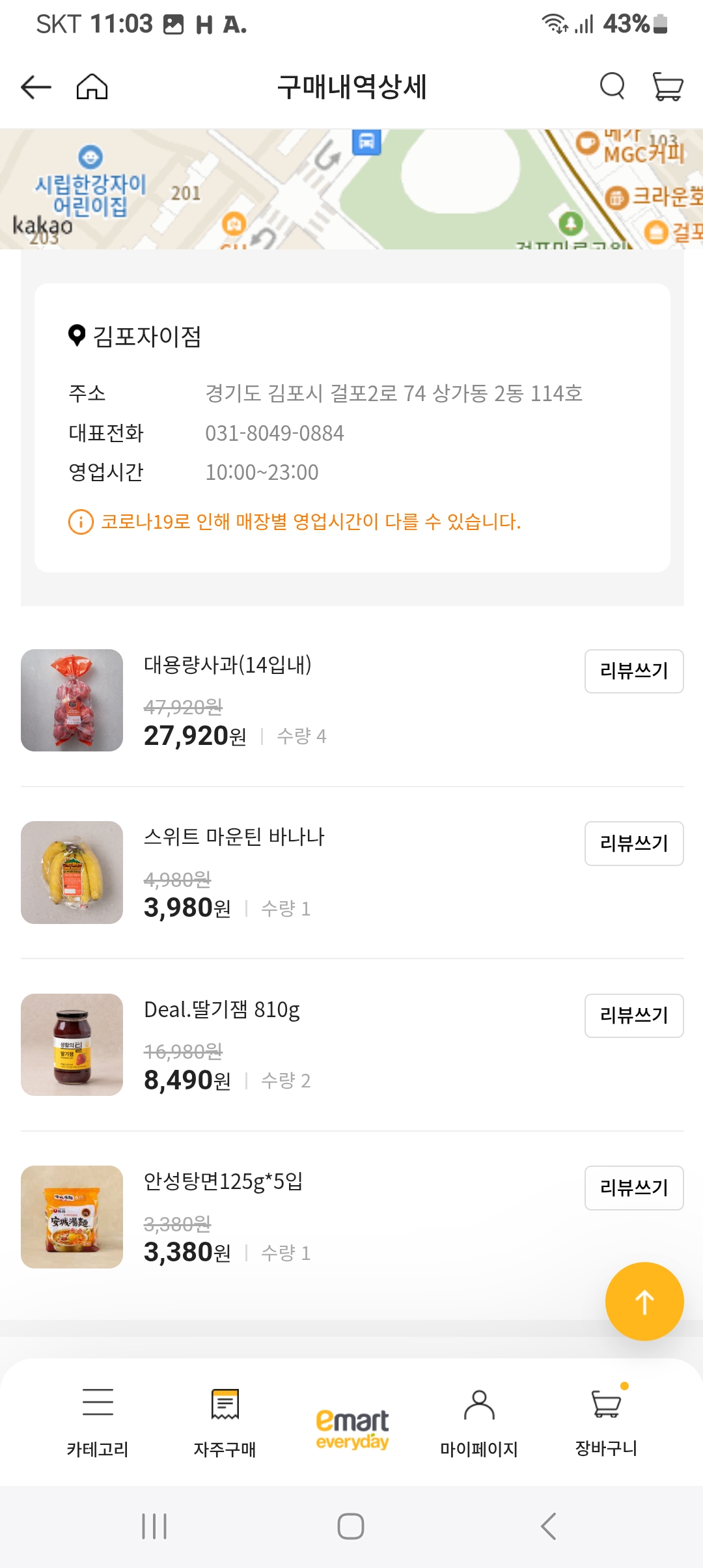Tap 리뷰쓰기 for Deal.딸기잼 810g
This screenshot has width=703, height=1568.
point(634,1015)
